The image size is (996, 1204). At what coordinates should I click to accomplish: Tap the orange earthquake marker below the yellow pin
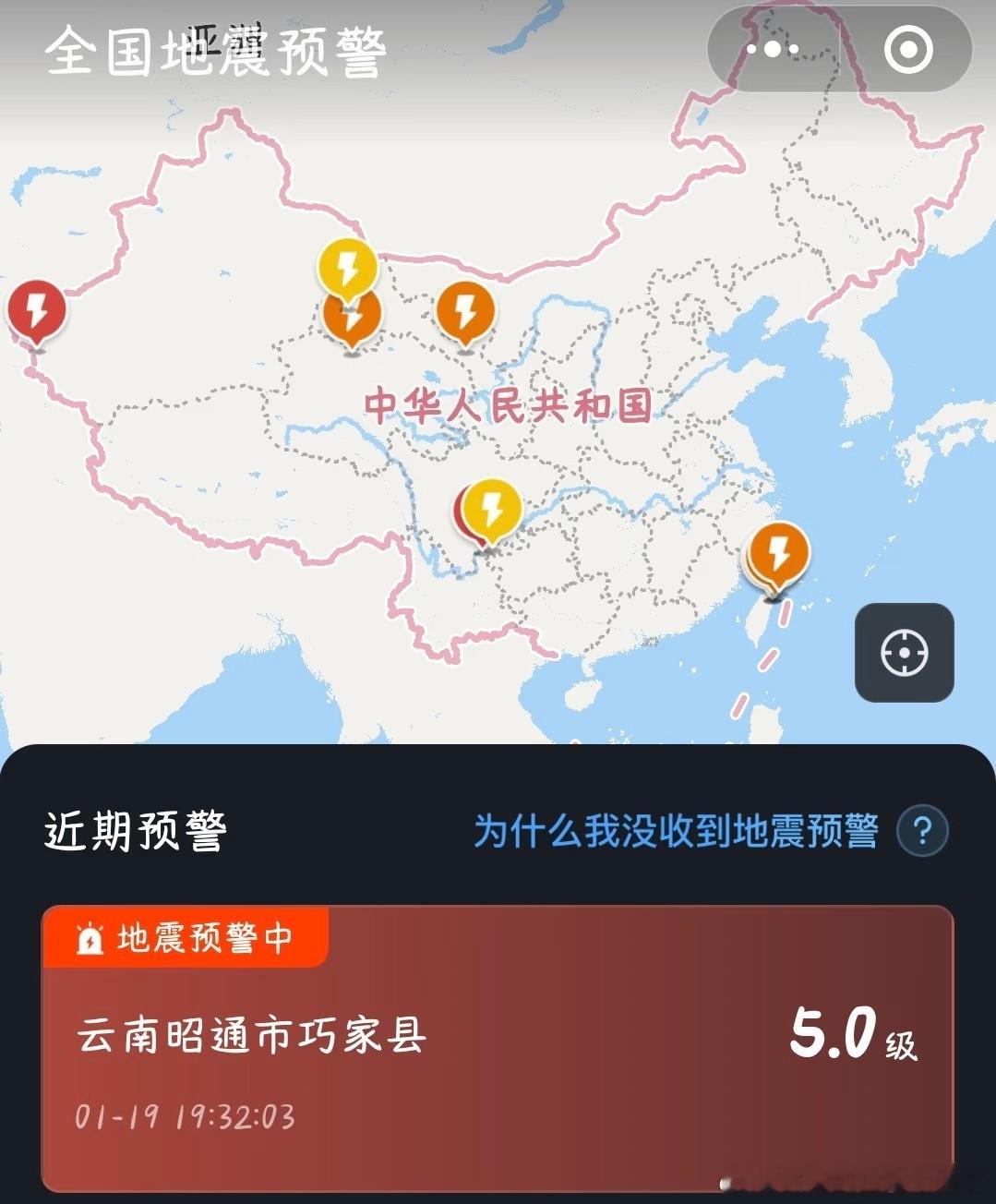click(352, 319)
